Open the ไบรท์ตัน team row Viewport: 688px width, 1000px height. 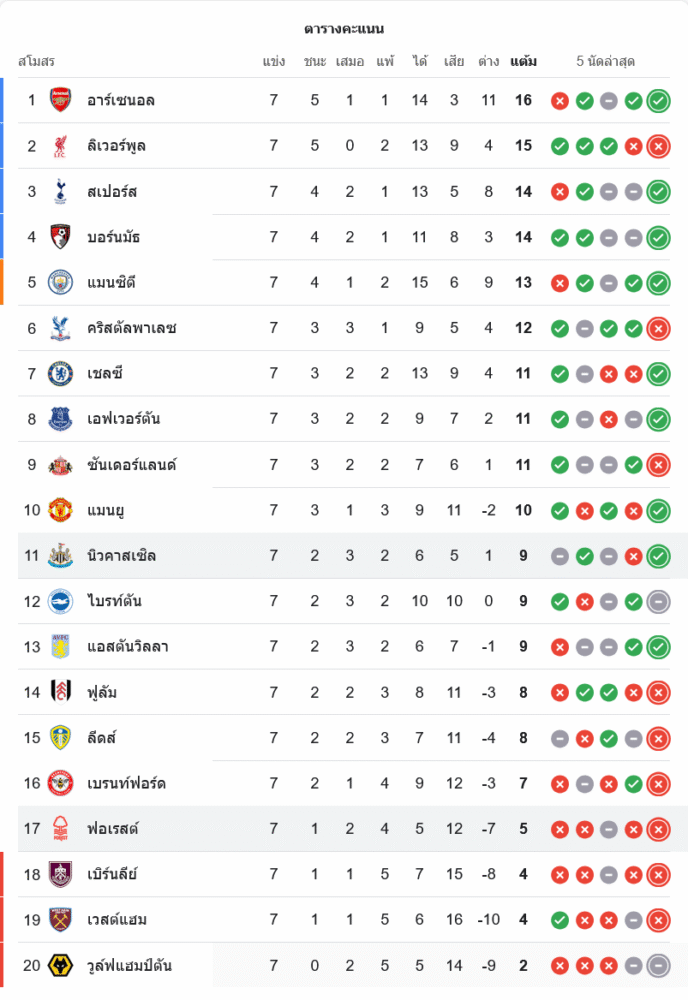click(x=114, y=601)
